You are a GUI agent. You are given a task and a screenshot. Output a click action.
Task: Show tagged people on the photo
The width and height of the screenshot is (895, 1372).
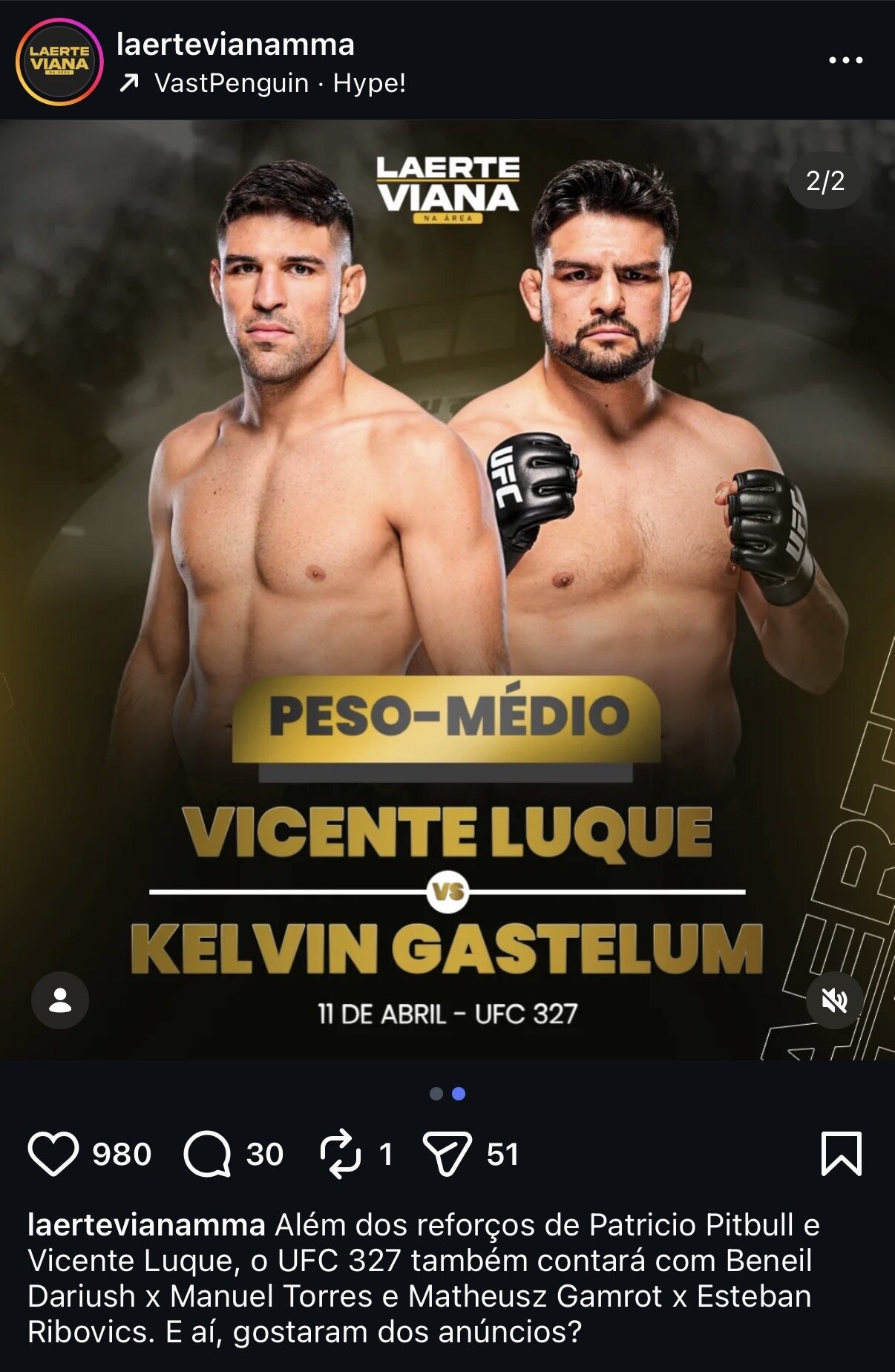click(60, 1000)
